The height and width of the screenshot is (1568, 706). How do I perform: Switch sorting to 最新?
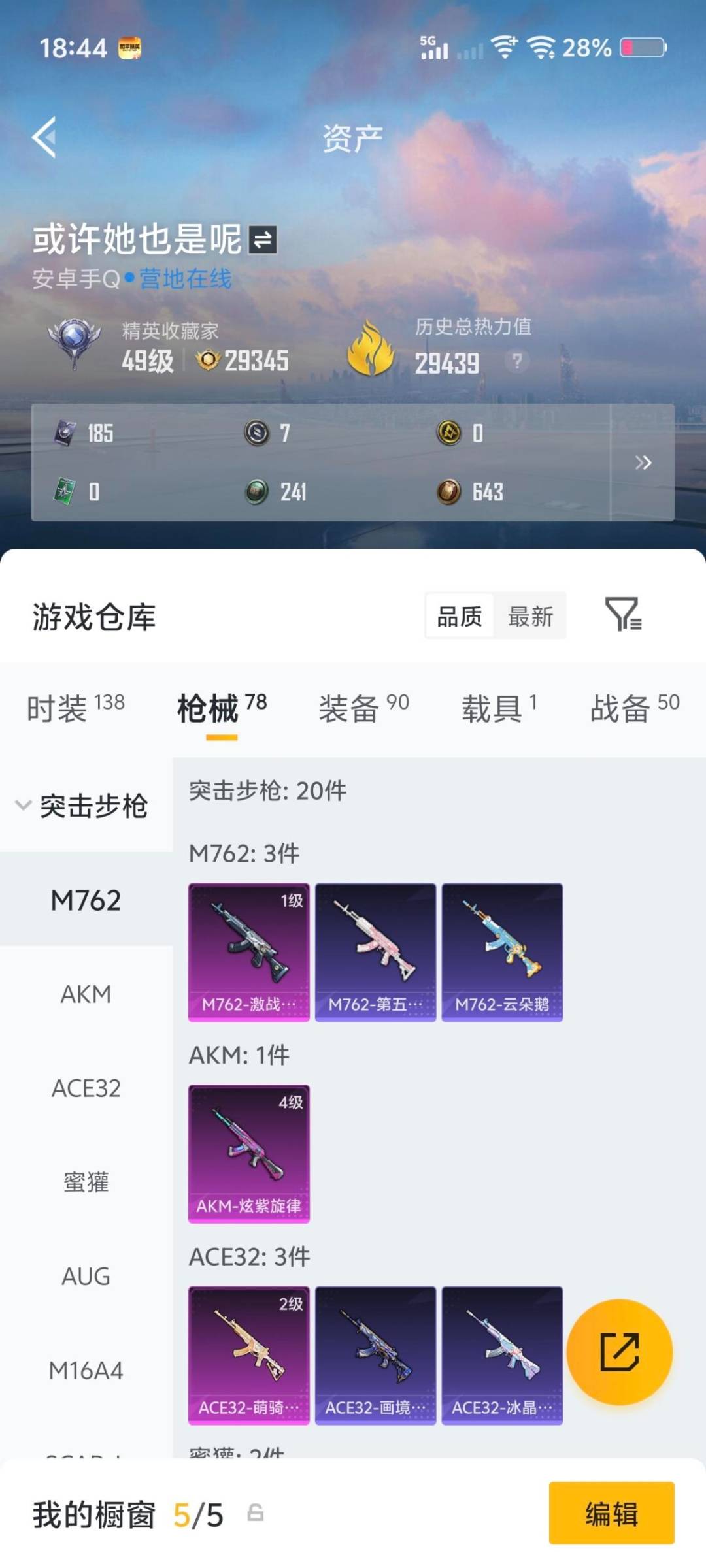pos(531,615)
